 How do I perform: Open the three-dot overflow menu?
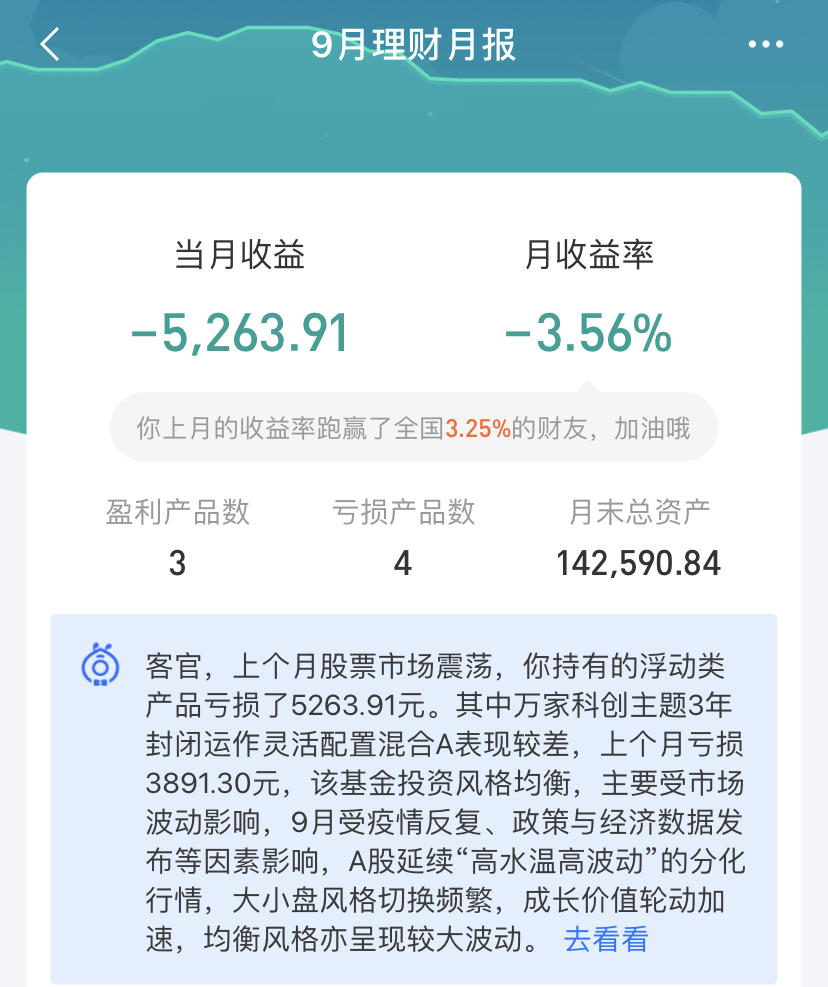tap(765, 45)
